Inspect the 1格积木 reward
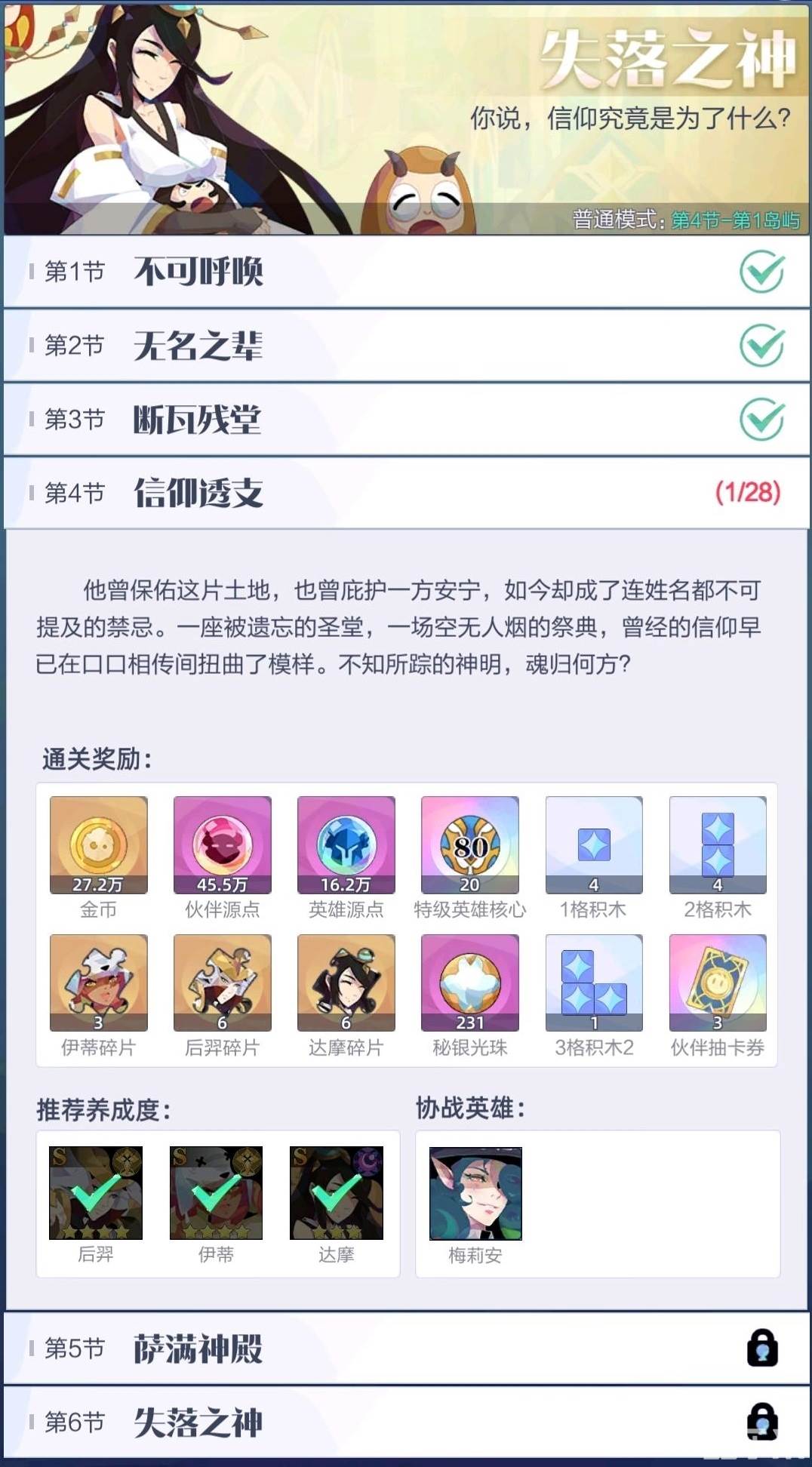Screen dimensions: 812x1467 click(594, 845)
